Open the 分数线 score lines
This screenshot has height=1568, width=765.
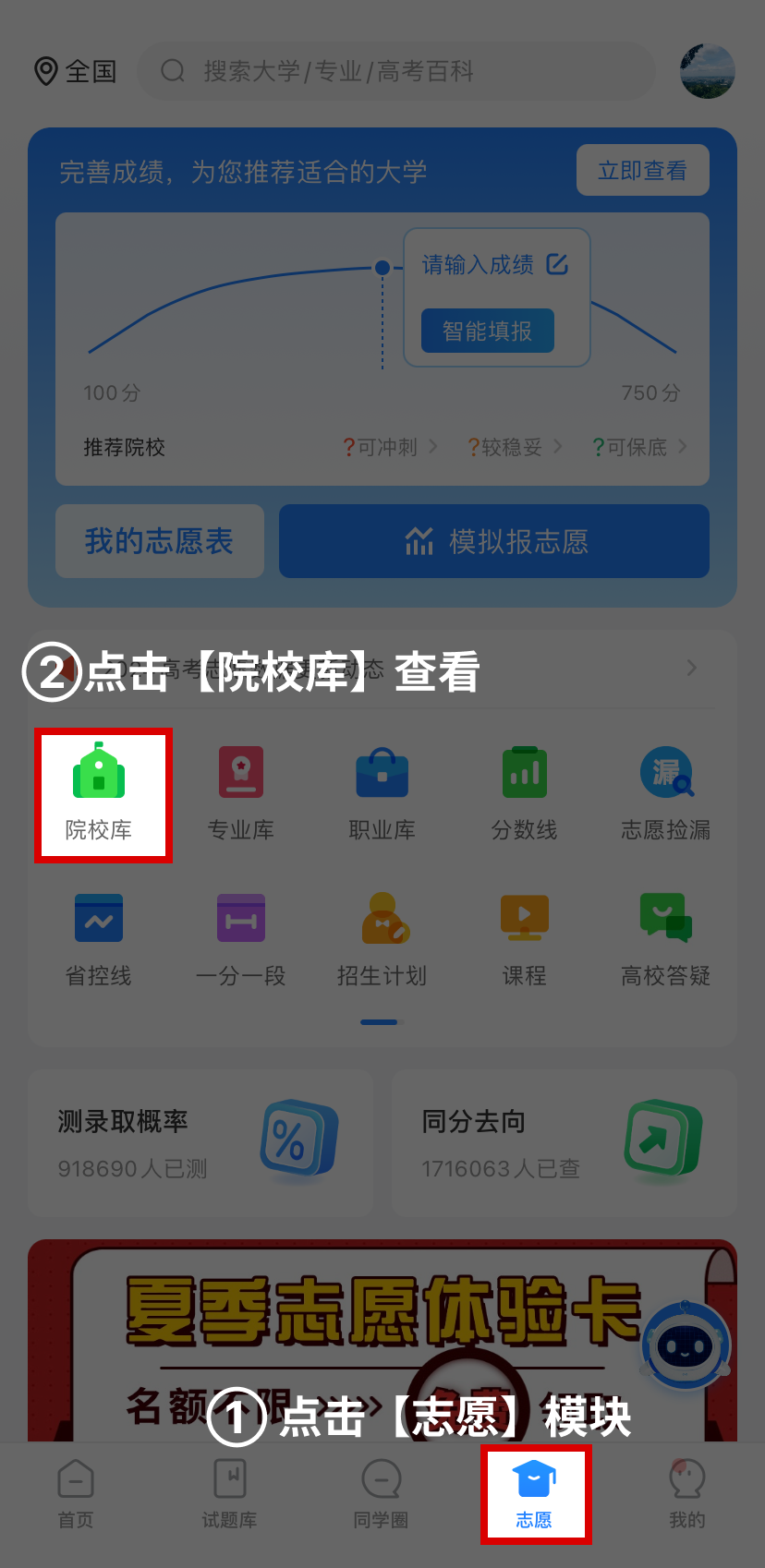tap(524, 794)
